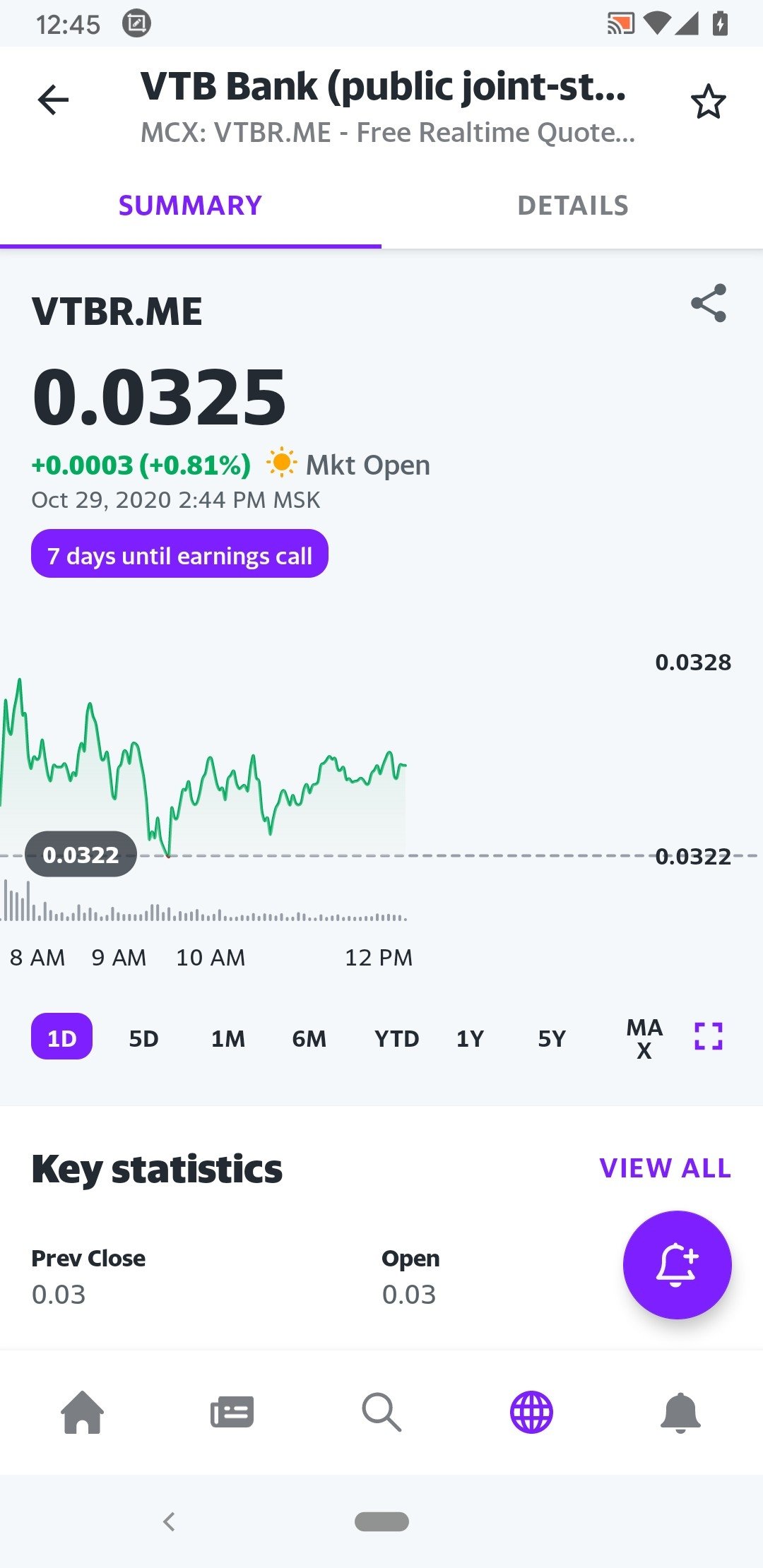
Task: Show the 5D chart range
Action: point(143,1038)
